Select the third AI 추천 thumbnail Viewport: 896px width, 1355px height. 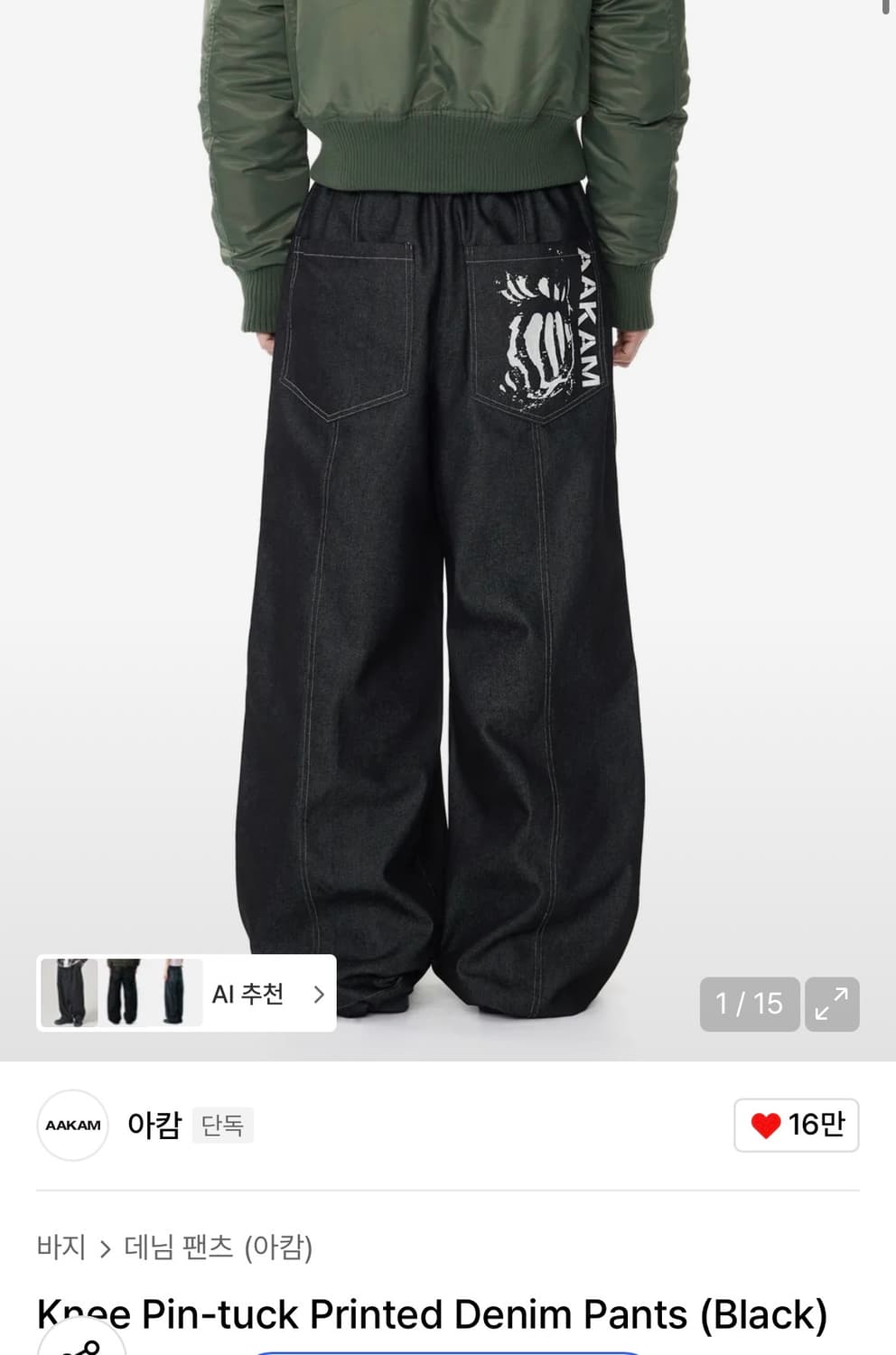(x=175, y=994)
